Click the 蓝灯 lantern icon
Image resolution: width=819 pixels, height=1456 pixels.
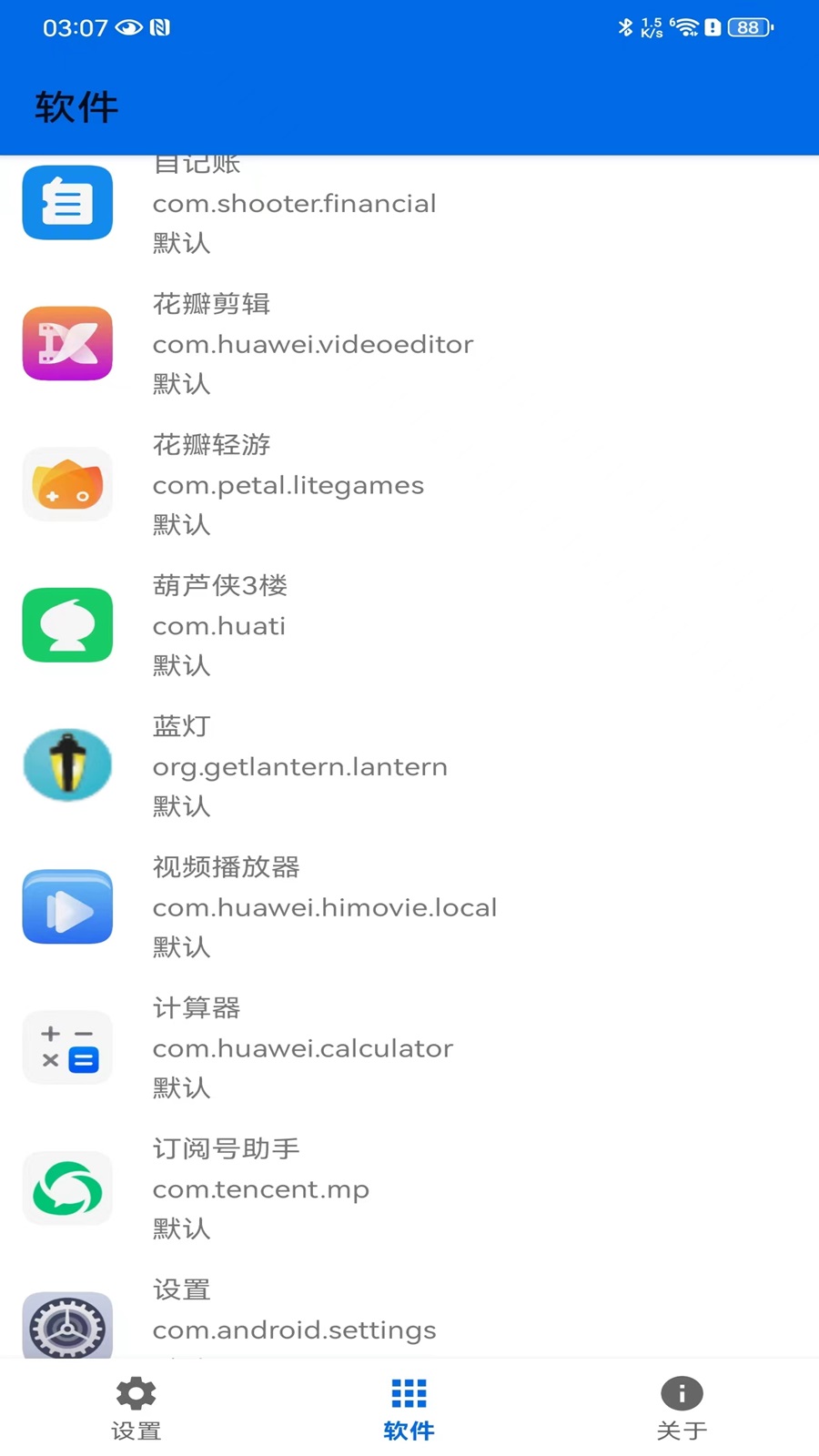pyautogui.click(x=66, y=765)
